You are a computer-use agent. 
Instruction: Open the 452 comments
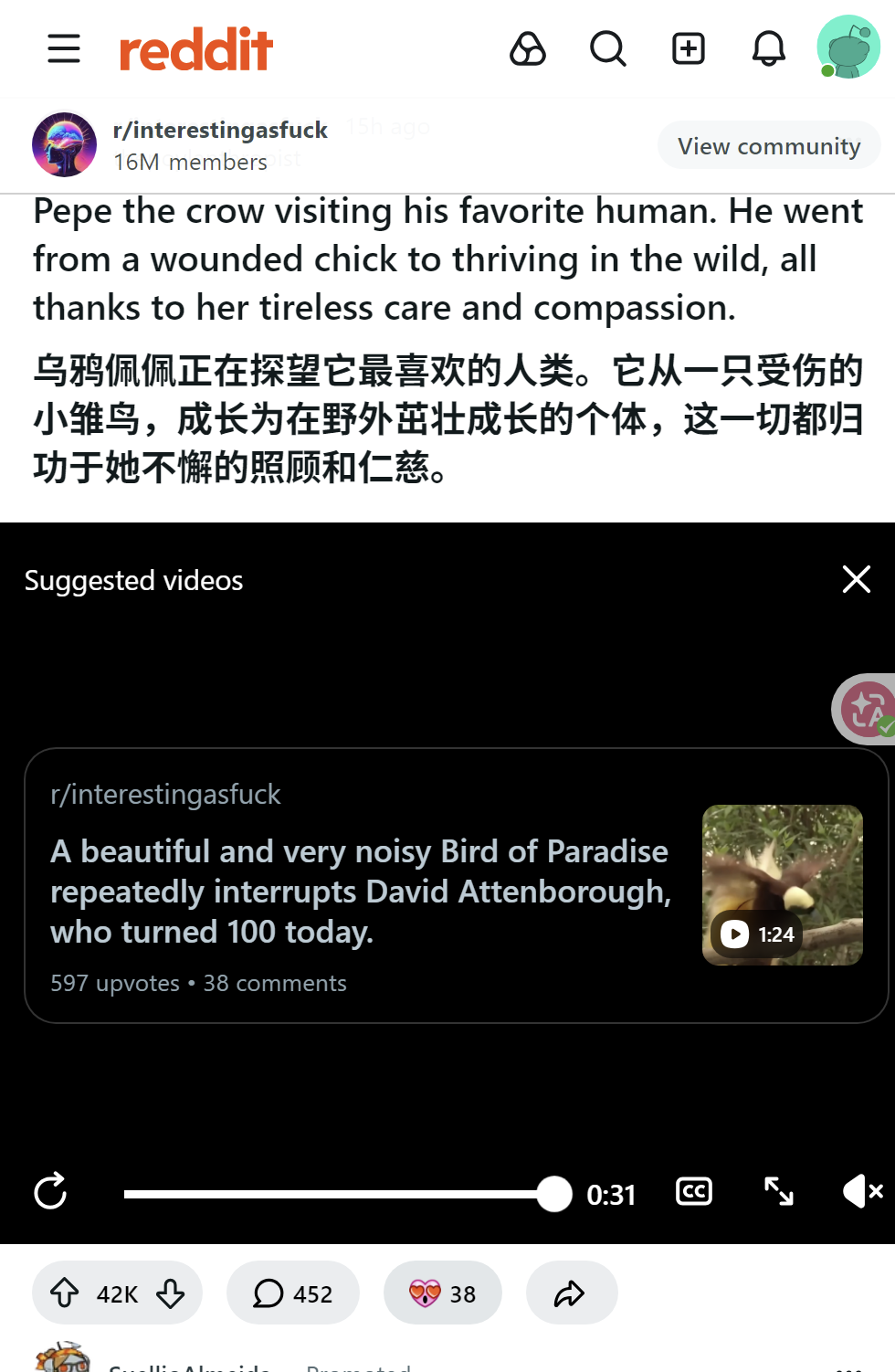pyautogui.click(x=293, y=1293)
